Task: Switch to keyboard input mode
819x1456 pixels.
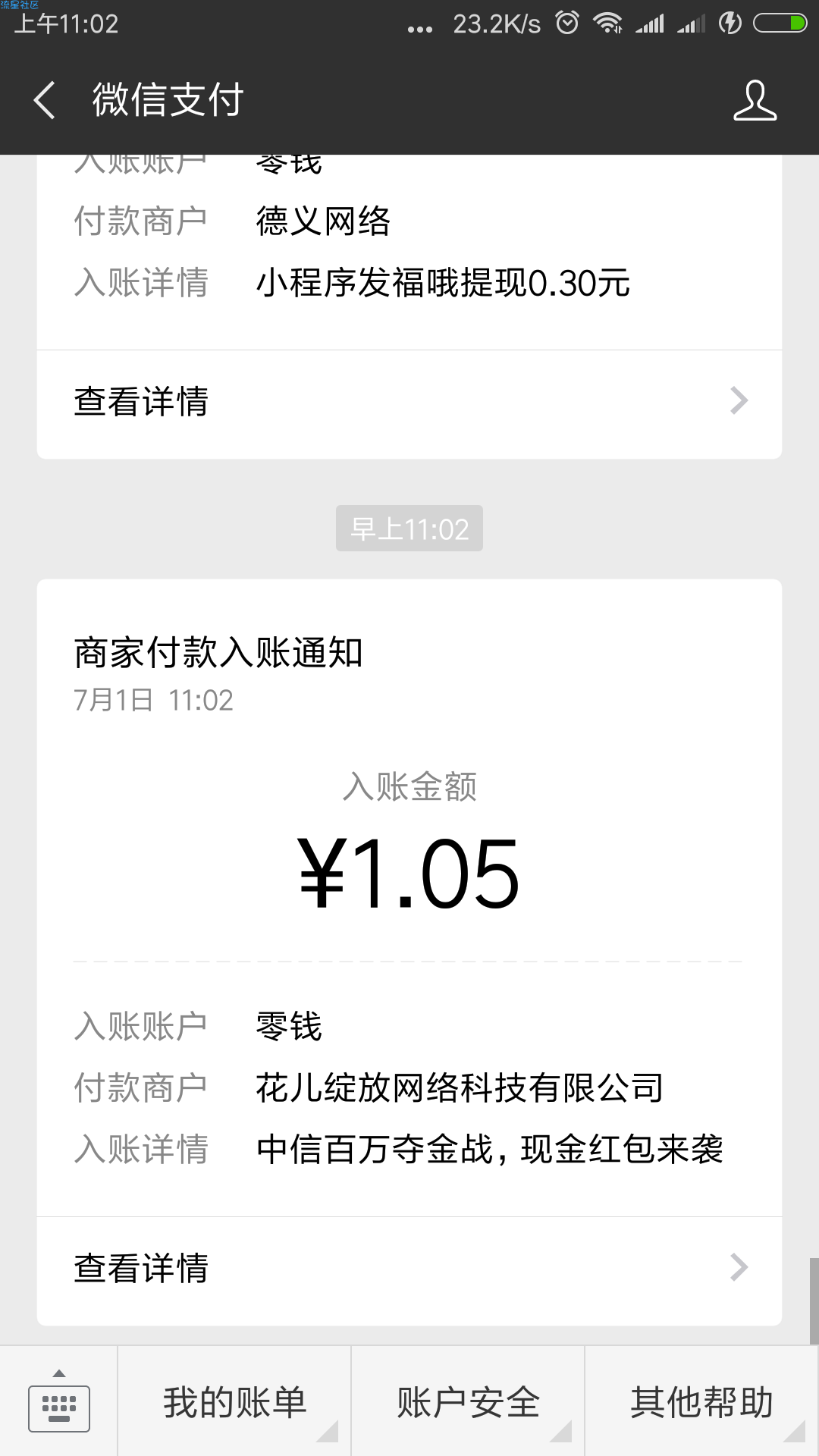Action: click(59, 1401)
